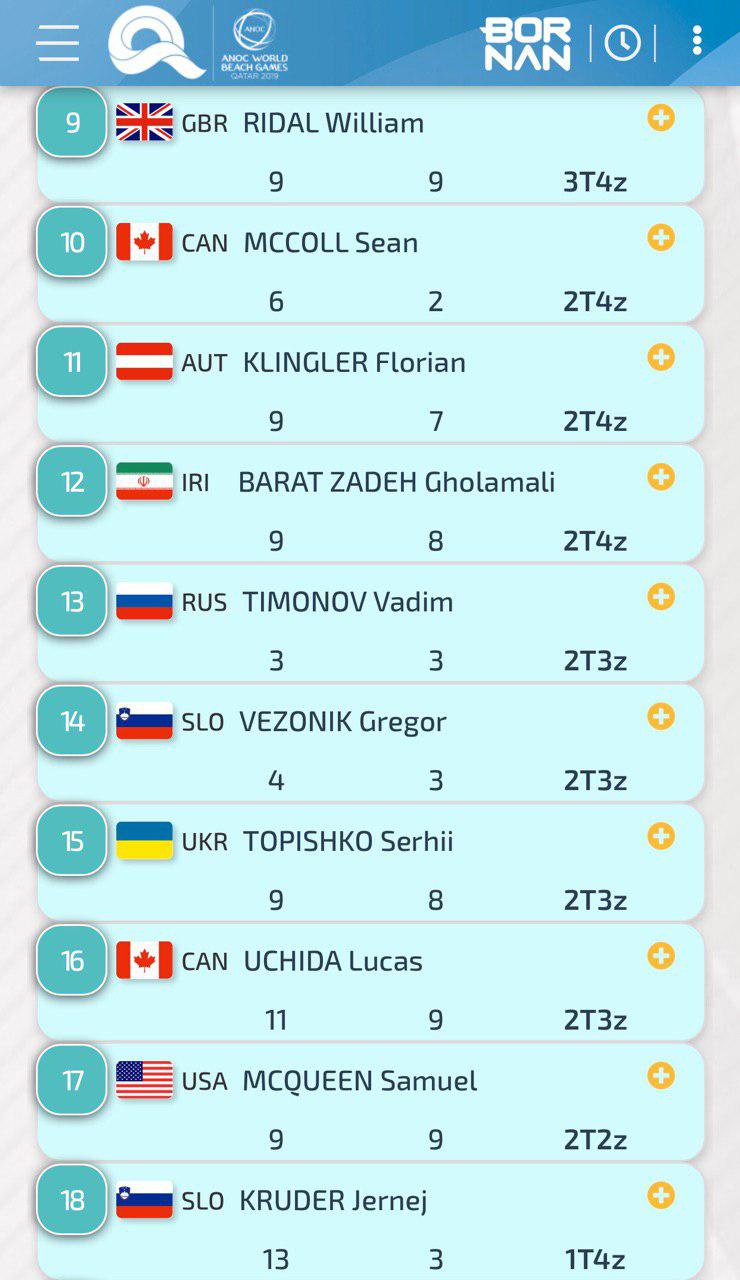Expand KLINGLER Florian's result row

click(x=661, y=357)
